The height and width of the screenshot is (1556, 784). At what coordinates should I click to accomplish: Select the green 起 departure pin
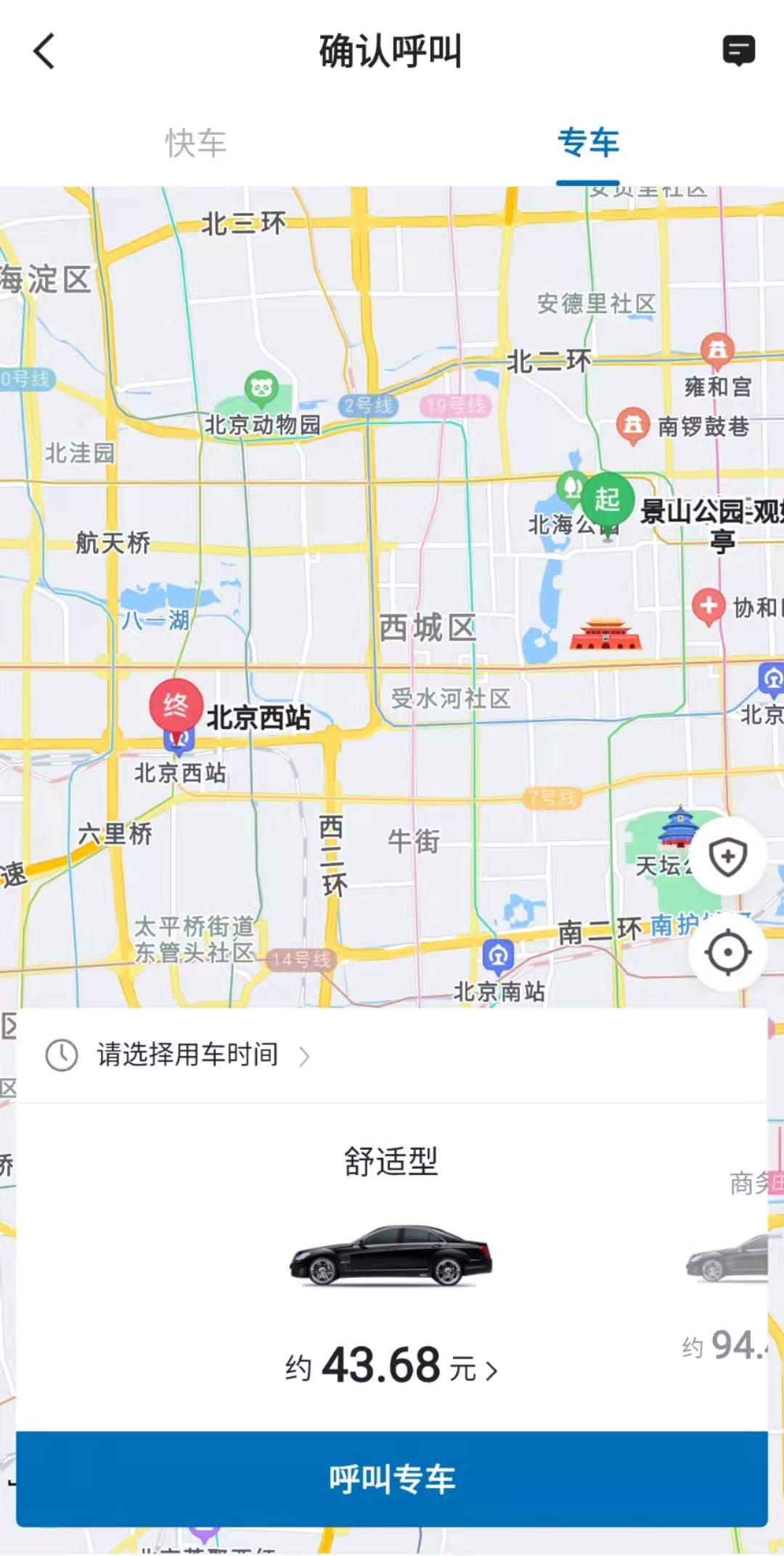607,498
